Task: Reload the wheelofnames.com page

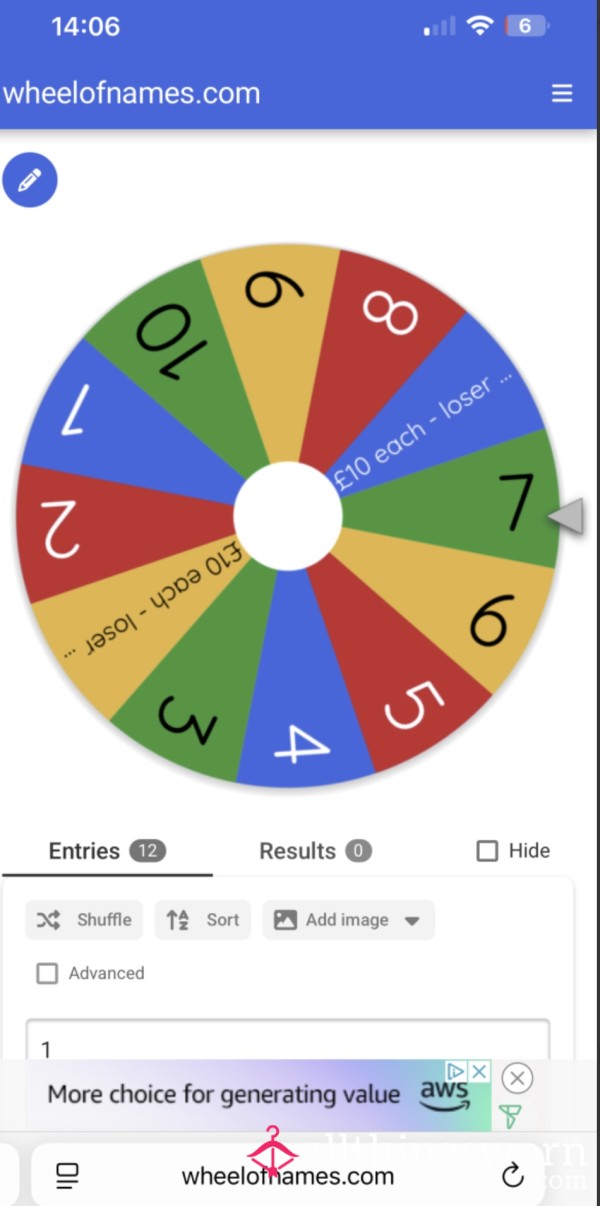Action: pos(513,1176)
